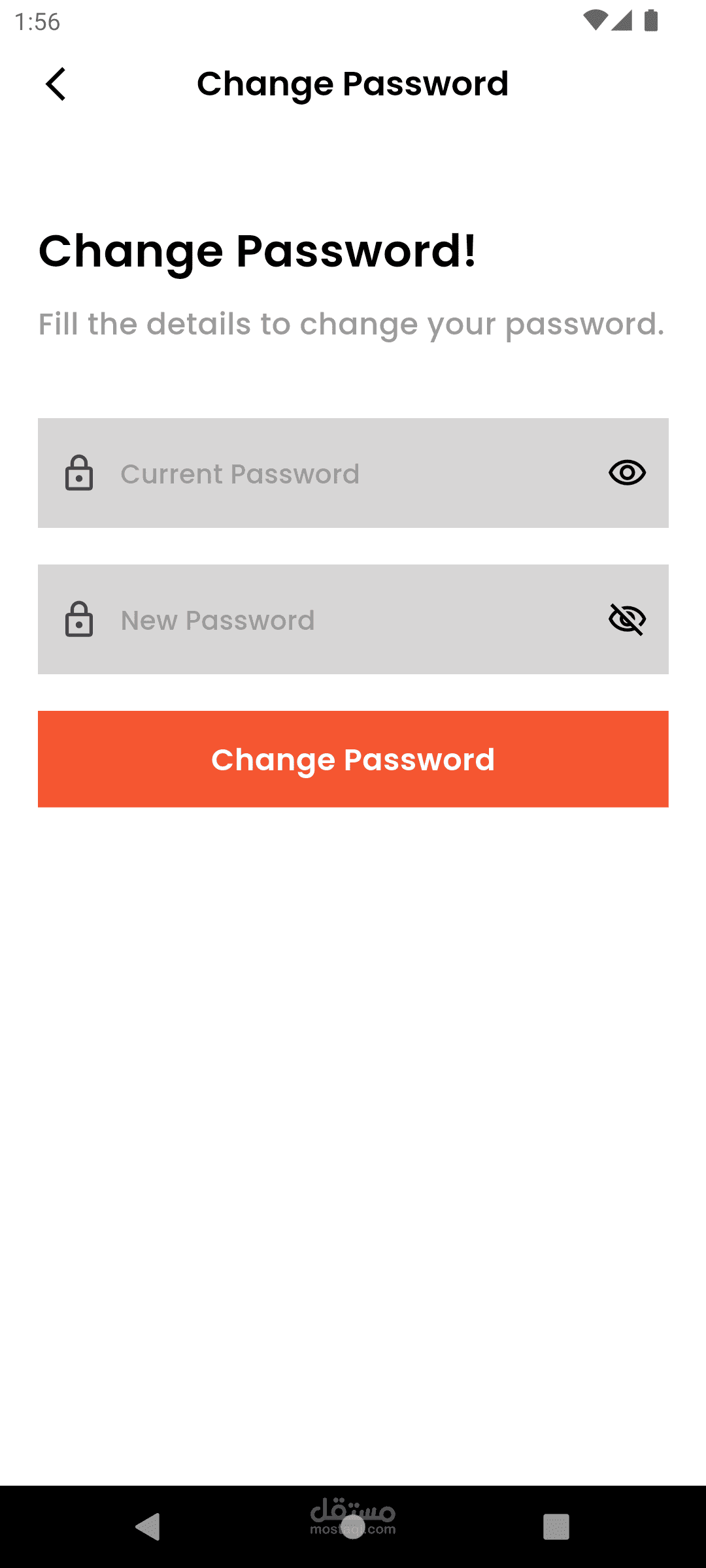Open recent apps from the navigation bar
Viewport: 706px width, 1568px height.
[x=556, y=1527]
